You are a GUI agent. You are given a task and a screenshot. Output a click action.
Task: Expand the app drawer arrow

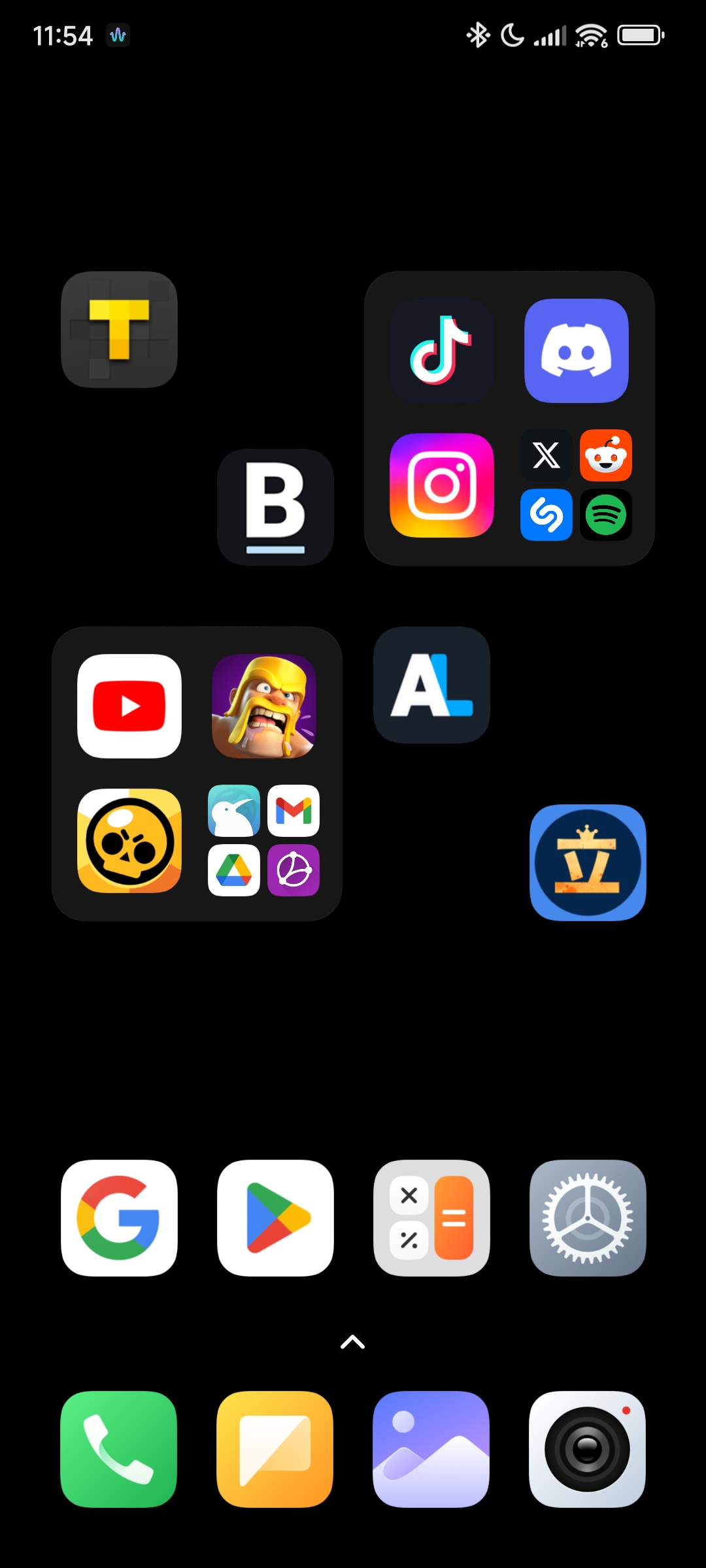(353, 1343)
